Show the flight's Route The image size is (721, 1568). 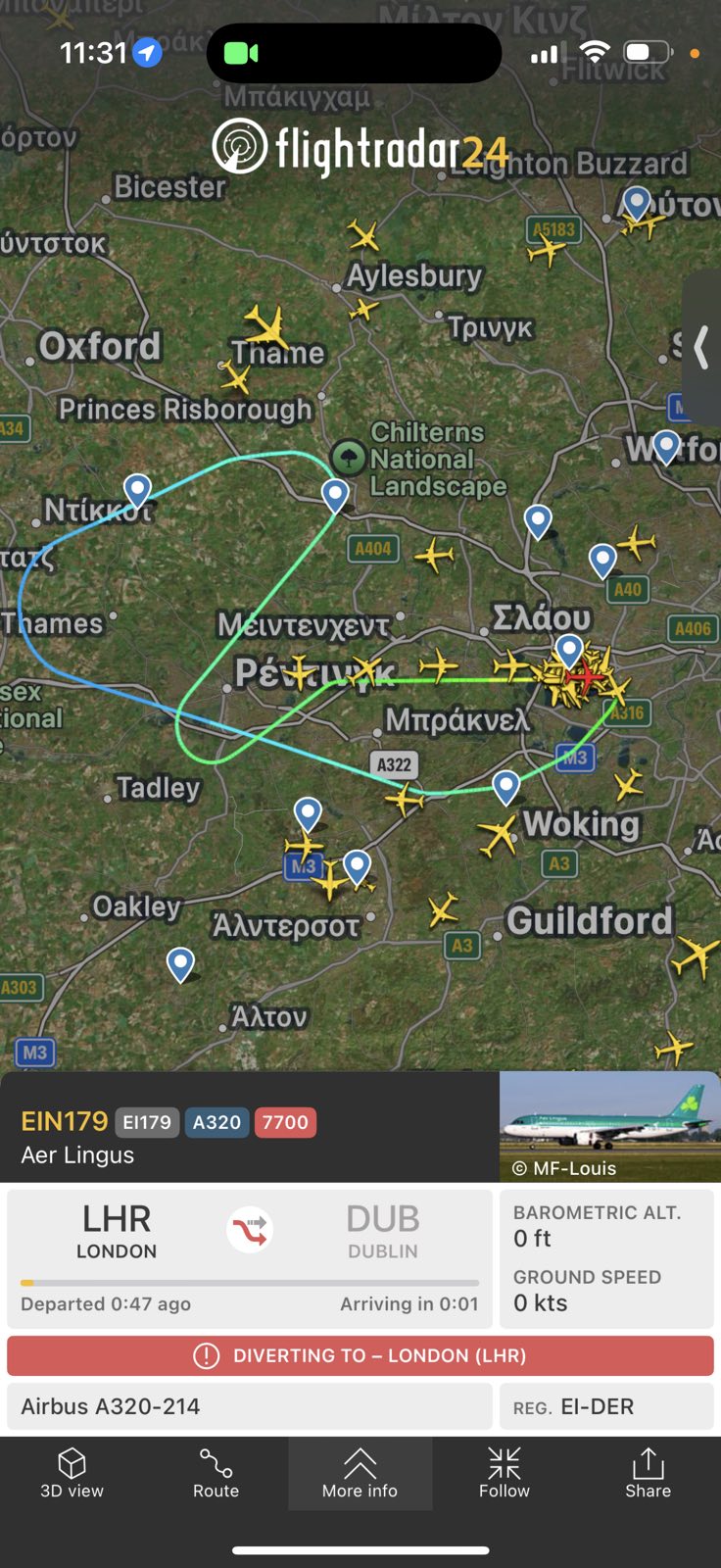216,1473
